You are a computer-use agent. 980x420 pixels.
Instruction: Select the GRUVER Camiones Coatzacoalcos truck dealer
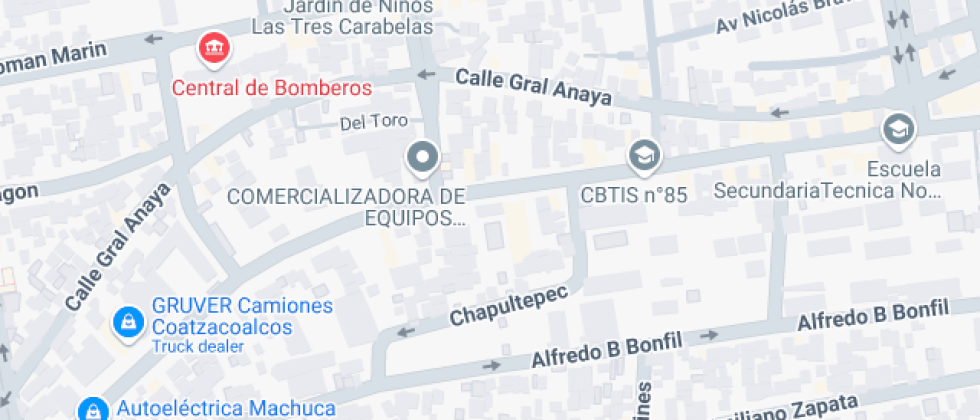128,321
